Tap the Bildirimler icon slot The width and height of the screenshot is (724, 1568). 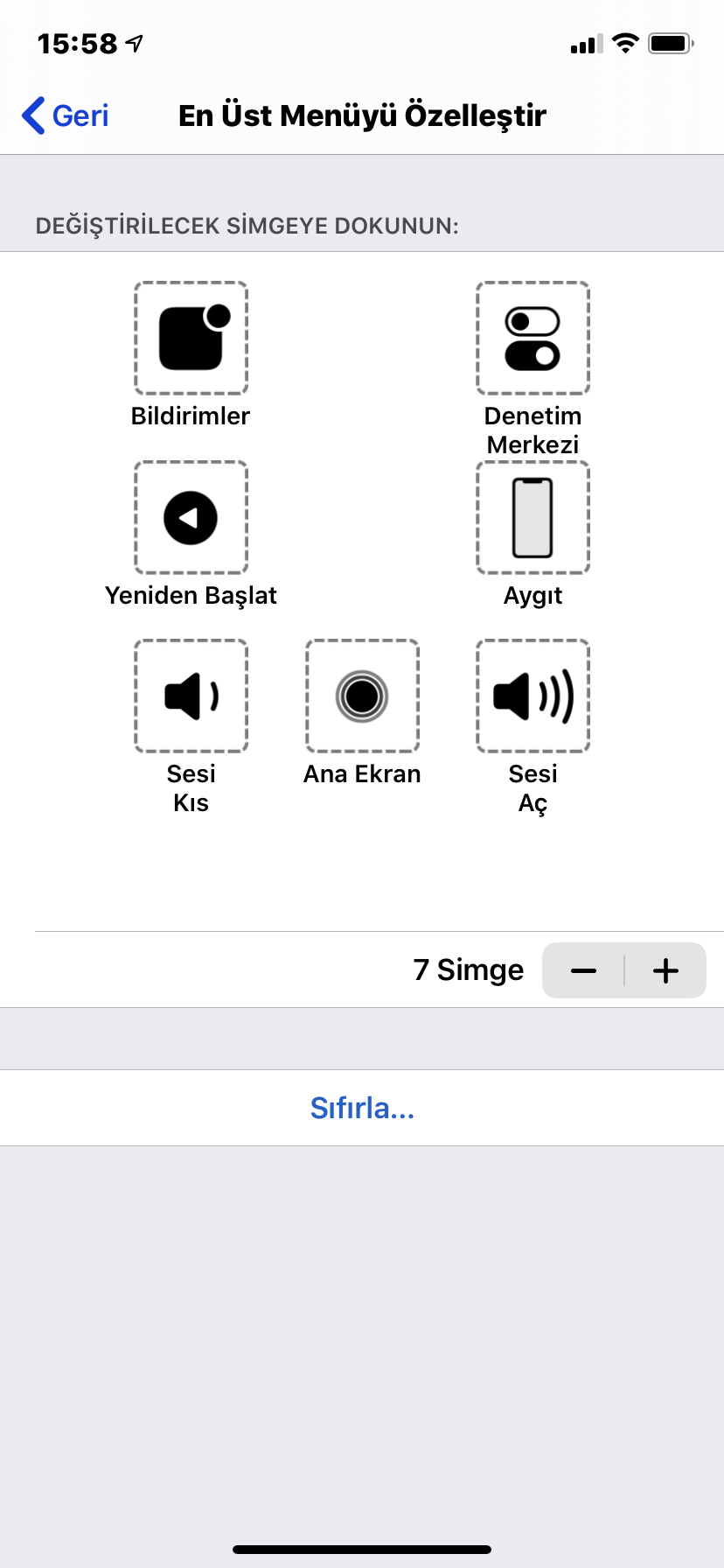coord(191,338)
